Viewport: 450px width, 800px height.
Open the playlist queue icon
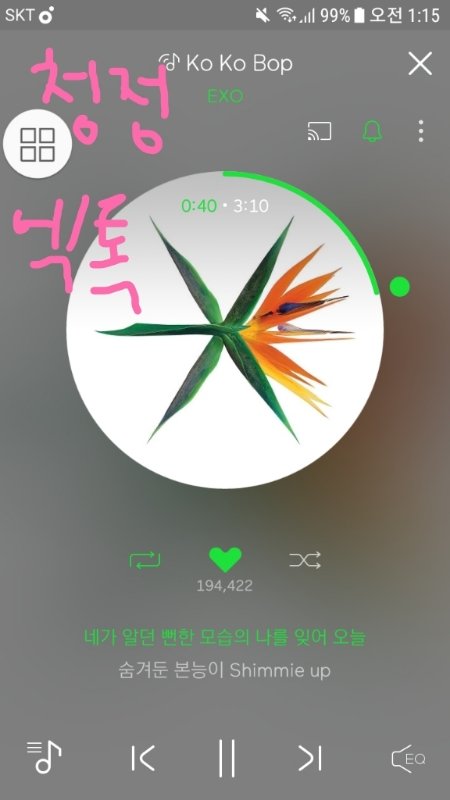coord(44,758)
